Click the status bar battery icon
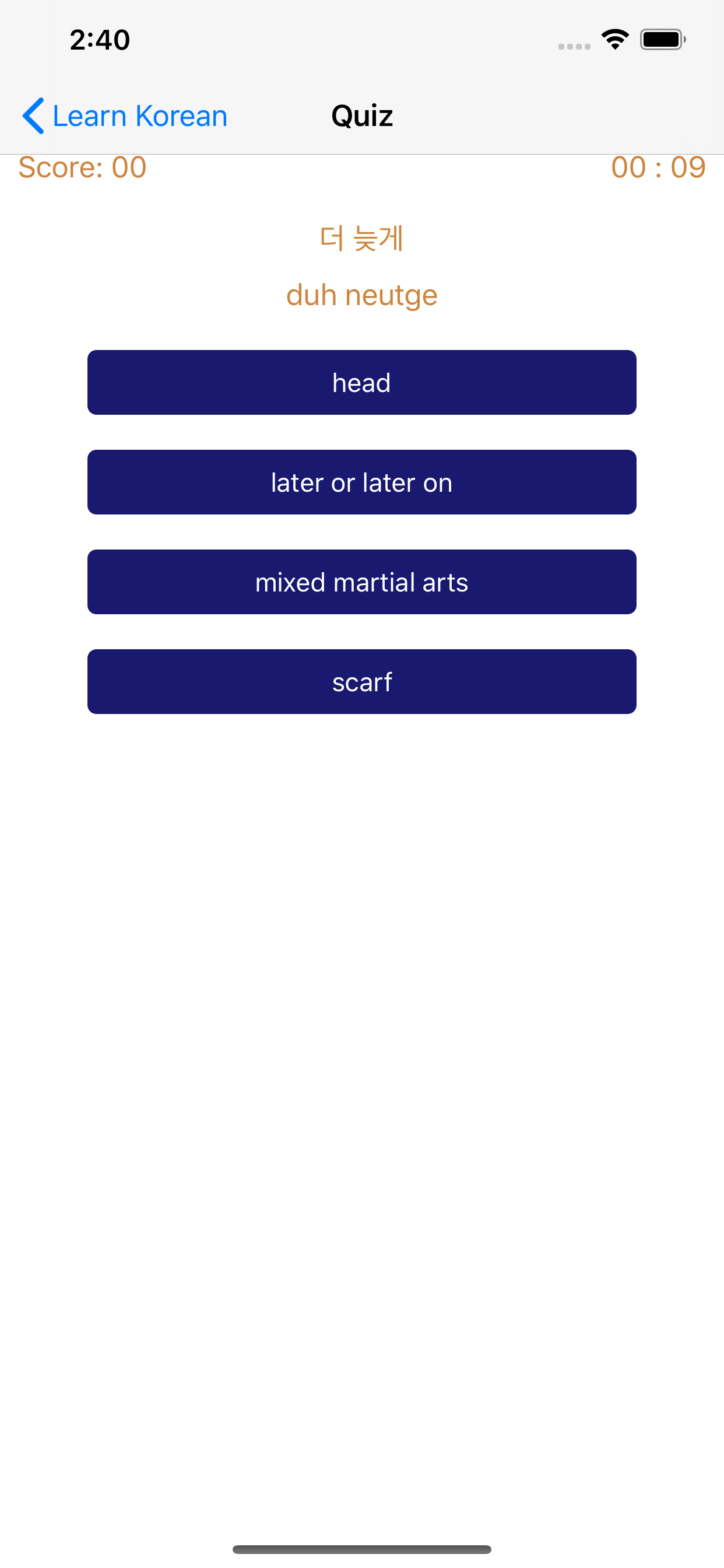Screen dimensions: 724x1568 [661, 38]
